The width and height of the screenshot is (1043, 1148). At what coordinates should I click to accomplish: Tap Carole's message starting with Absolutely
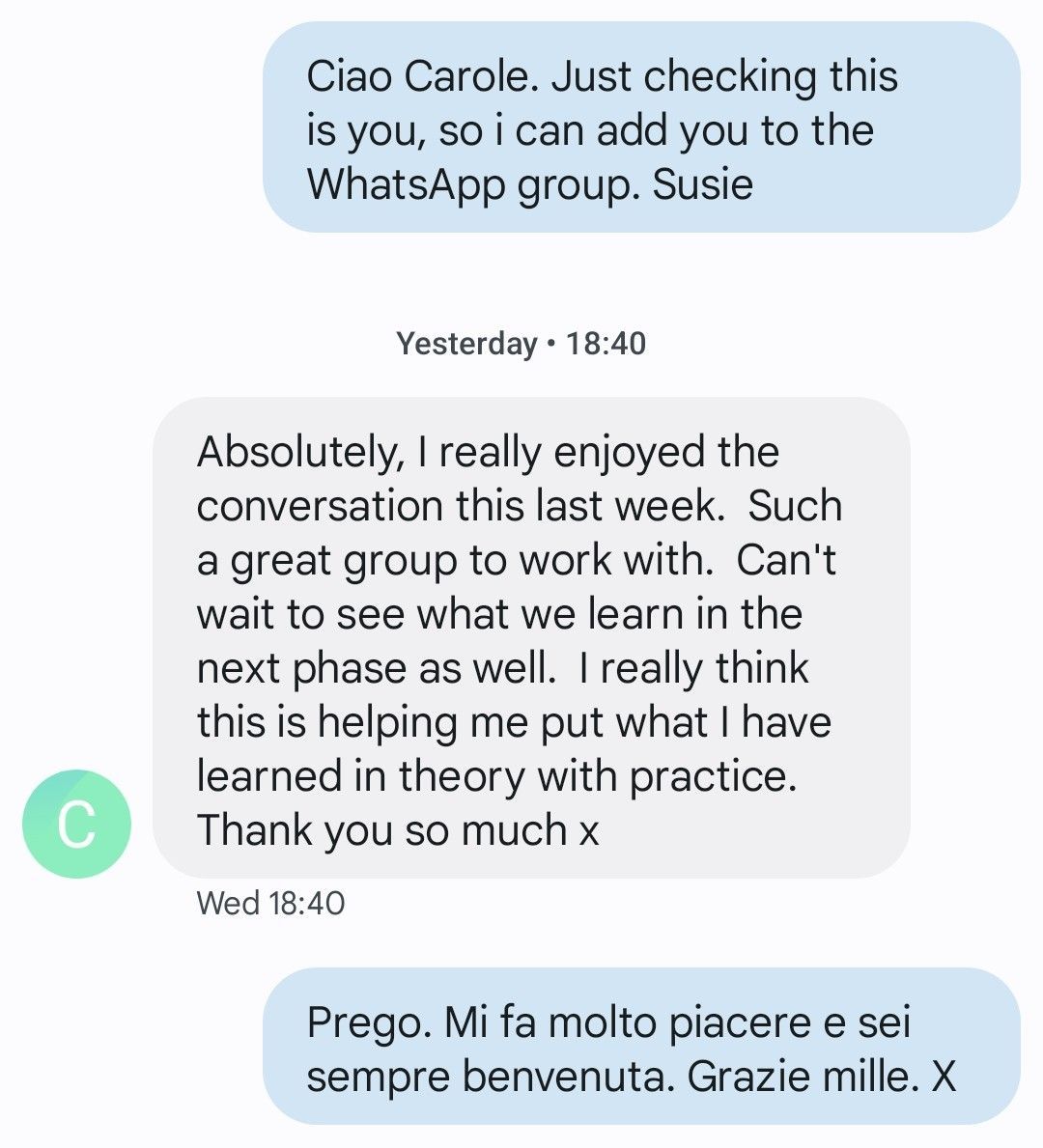pyautogui.click(x=531, y=639)
